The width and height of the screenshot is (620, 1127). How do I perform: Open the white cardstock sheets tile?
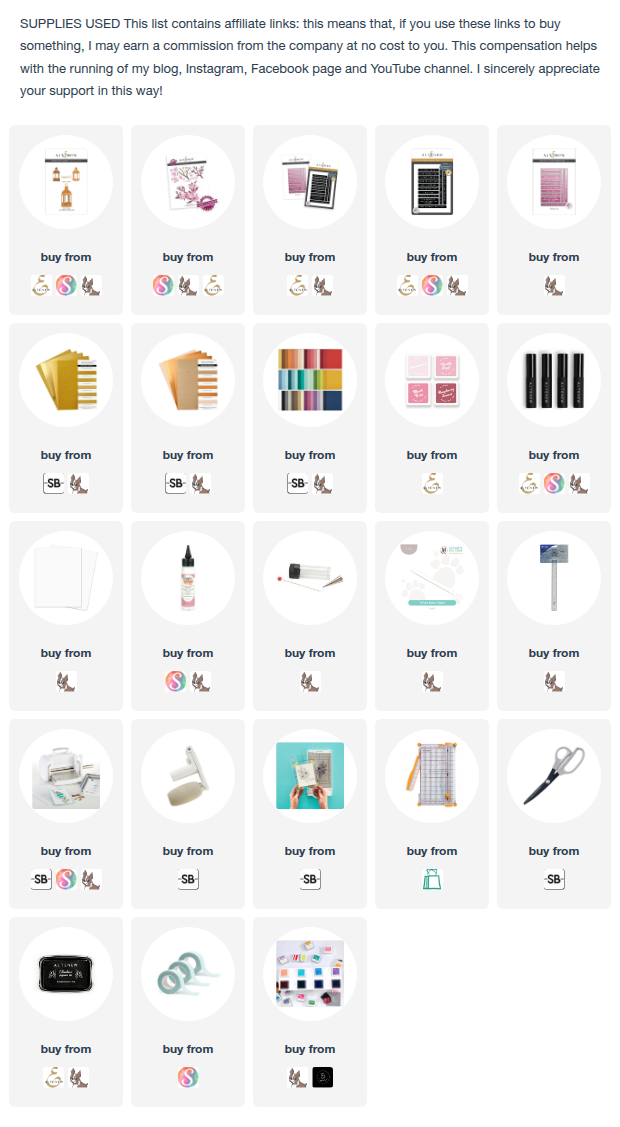[x=66, y=578]
